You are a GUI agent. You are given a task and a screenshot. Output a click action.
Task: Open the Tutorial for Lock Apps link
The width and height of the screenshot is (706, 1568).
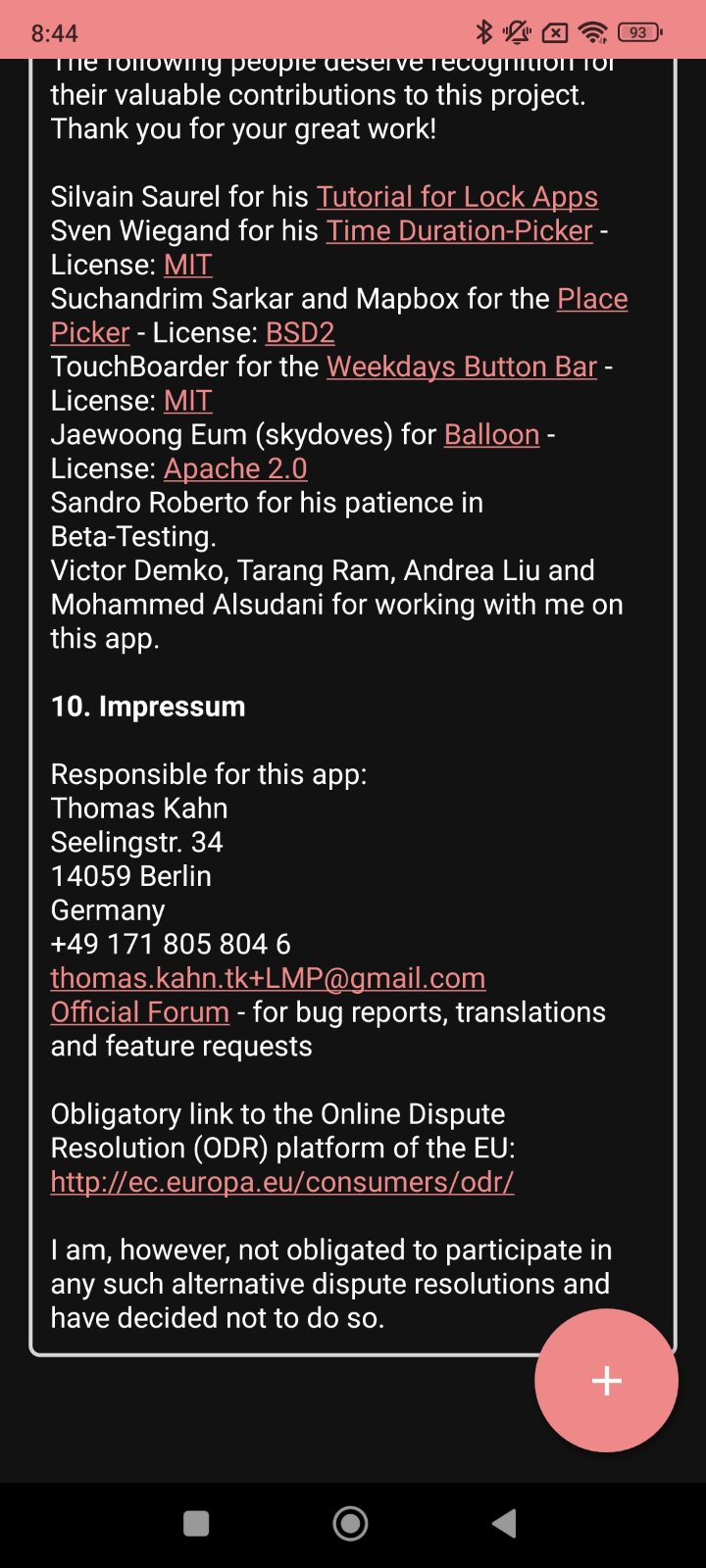click(457, 197)
